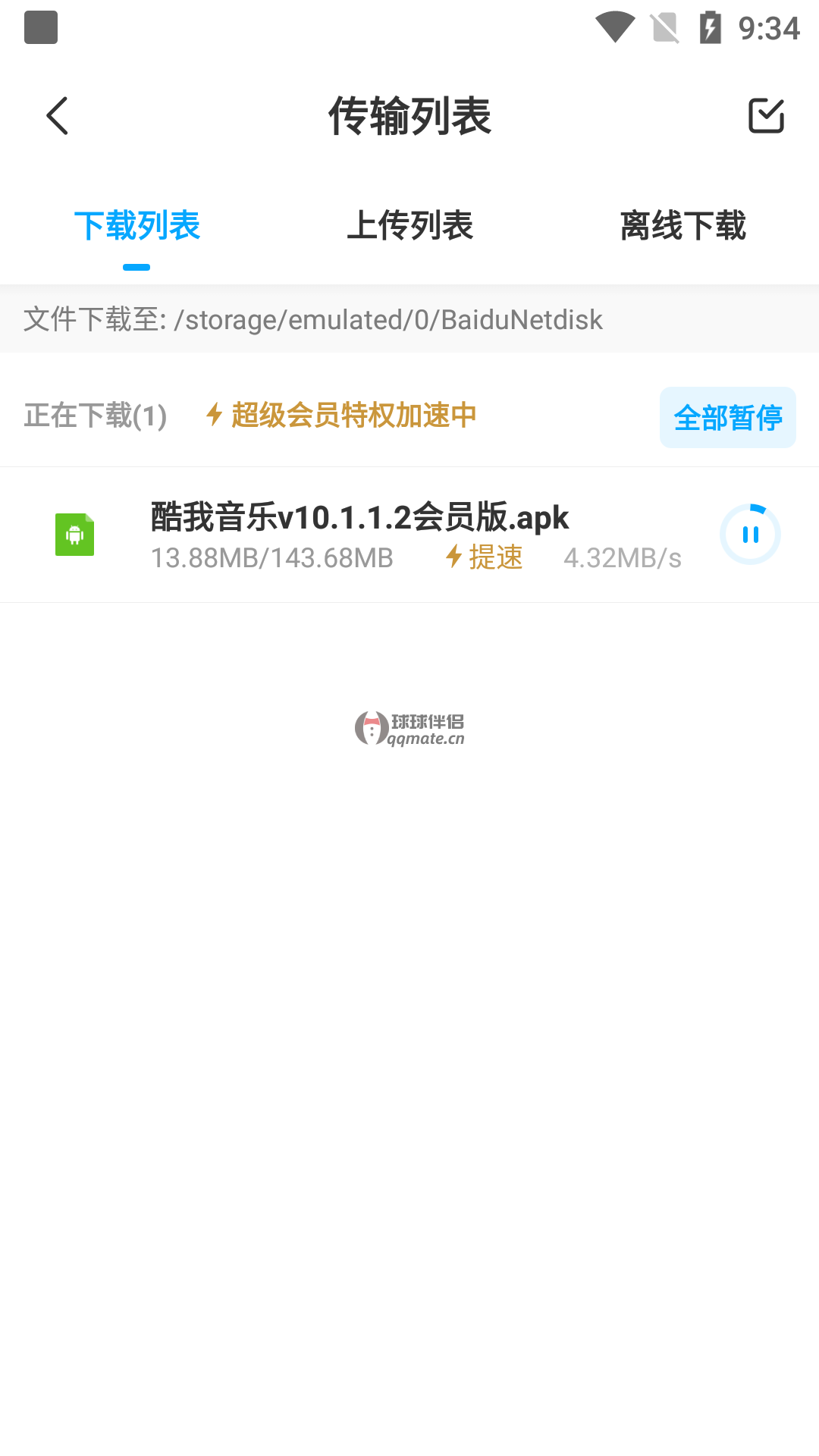This screenshot has height=1456, width=819.
Task: Open multi-select edit mode icon
Action: point(766,116)
